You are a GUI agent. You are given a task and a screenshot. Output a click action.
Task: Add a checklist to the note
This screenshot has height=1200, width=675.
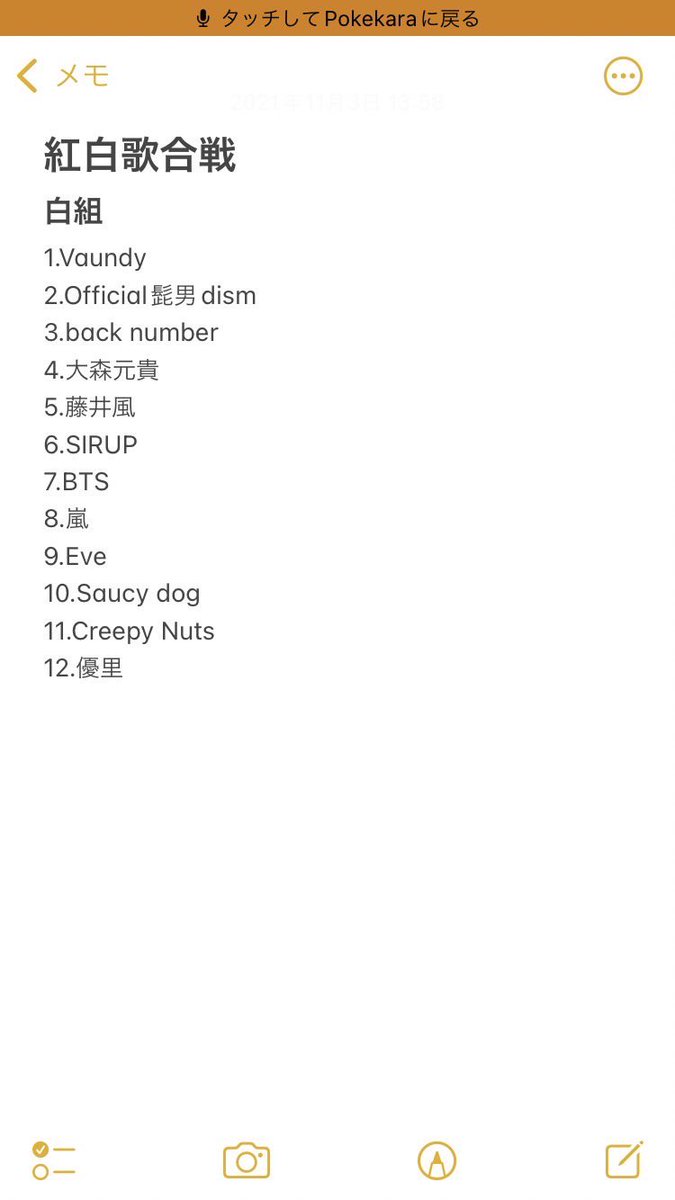pos(54,1161)
